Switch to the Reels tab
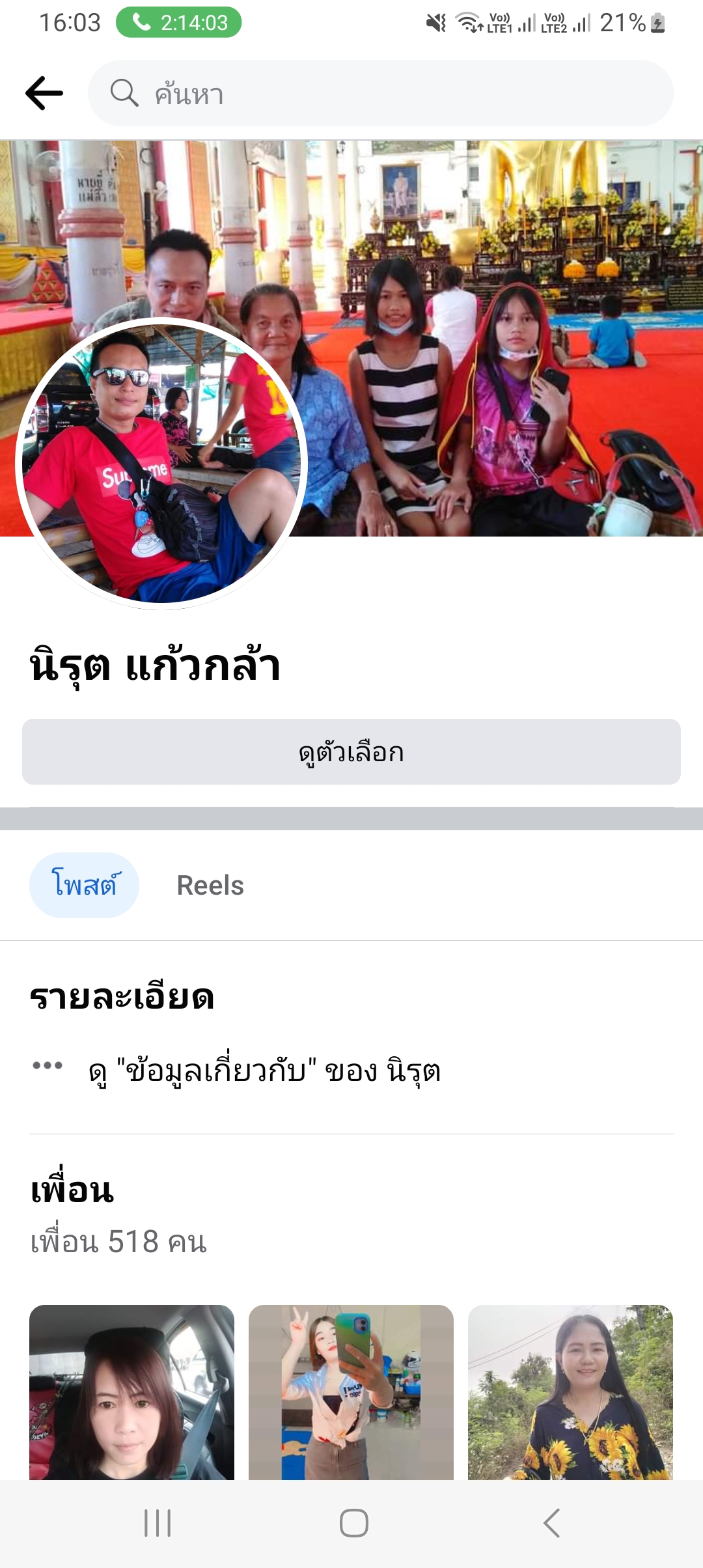This screenshot has height=1568, width=703. click(x=210, y=886)
